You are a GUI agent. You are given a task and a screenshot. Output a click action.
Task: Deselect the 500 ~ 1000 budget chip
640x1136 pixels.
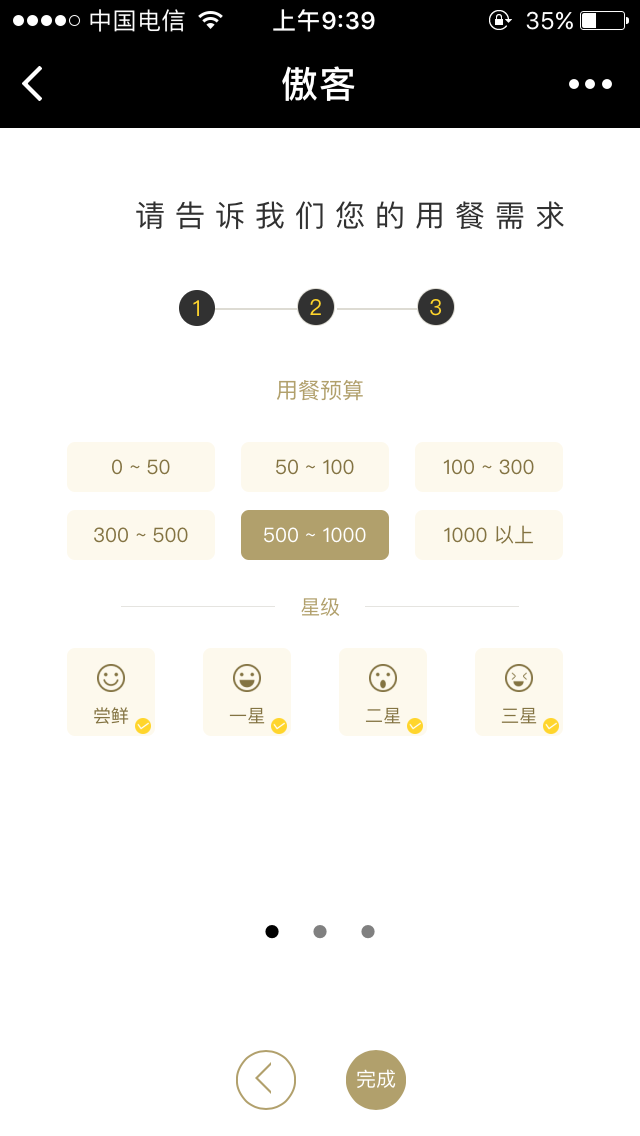(315, 535)
